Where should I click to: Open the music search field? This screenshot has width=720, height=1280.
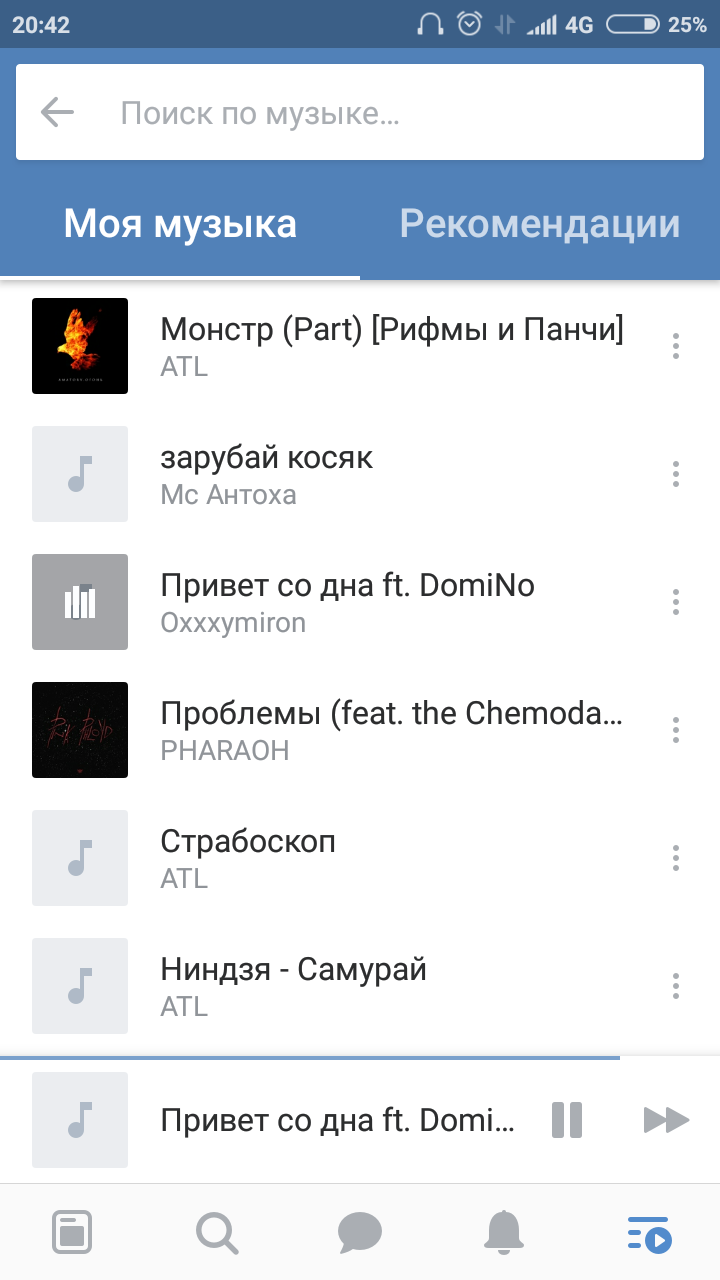tap(400, 113)
